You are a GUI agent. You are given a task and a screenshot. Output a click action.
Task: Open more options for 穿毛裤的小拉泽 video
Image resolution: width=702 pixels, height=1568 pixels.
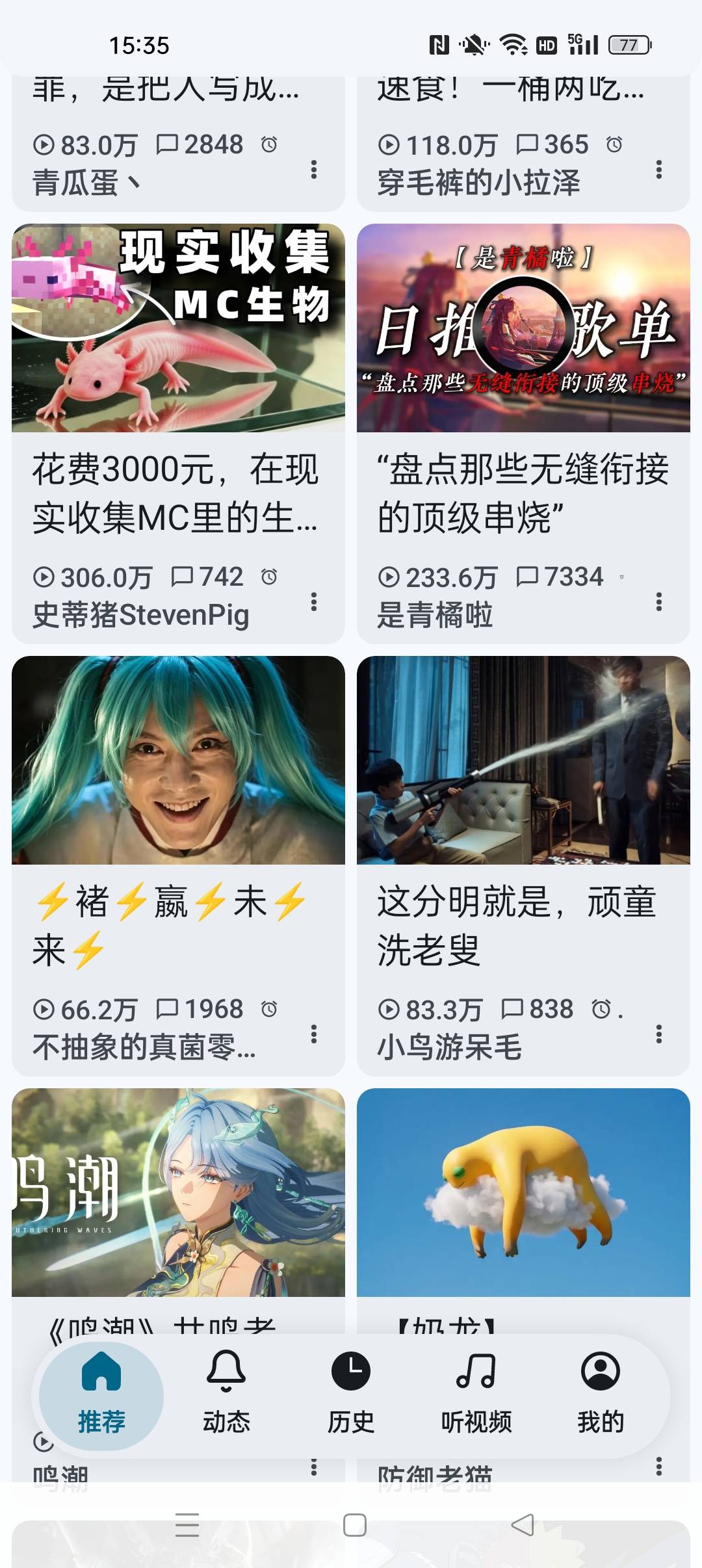coord(659,170)
